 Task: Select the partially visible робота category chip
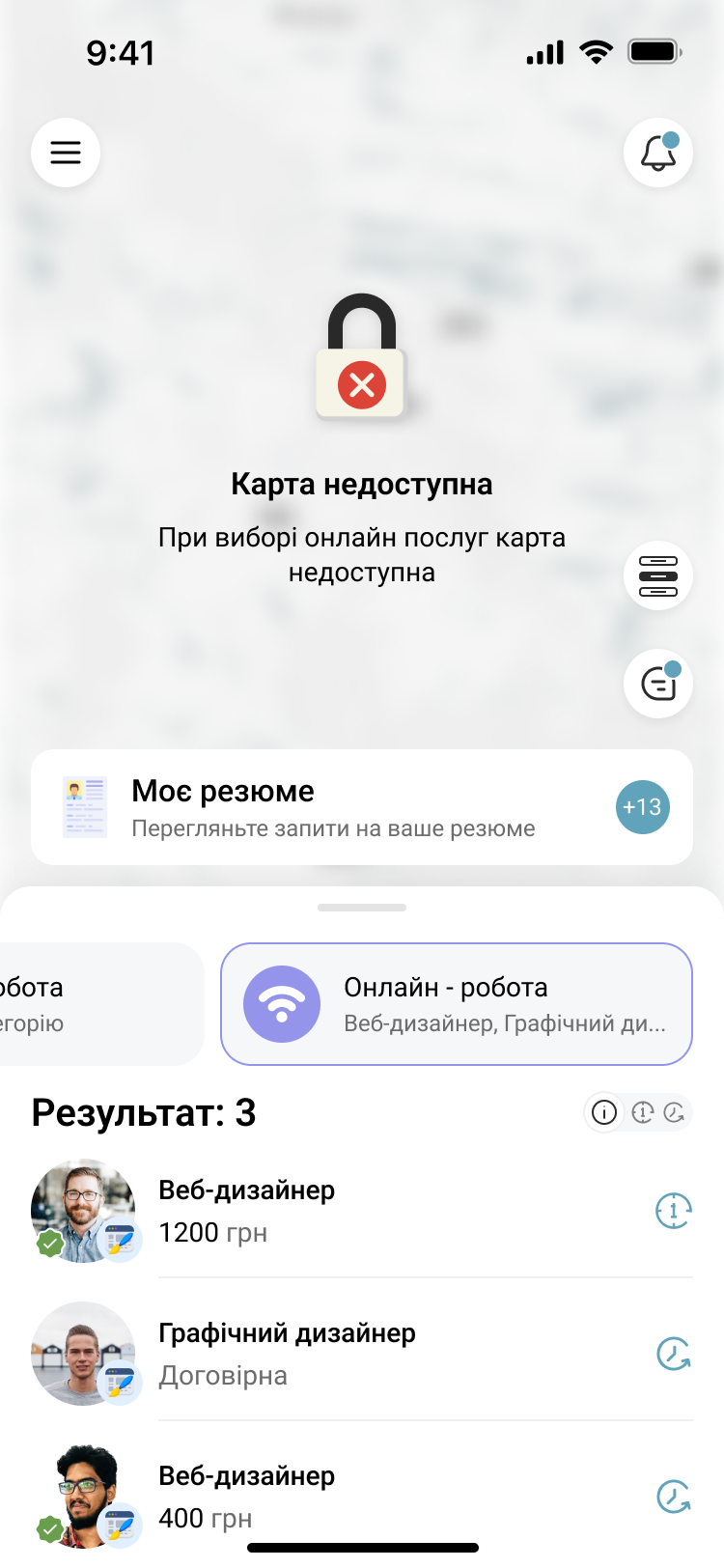coord(97,1004)
